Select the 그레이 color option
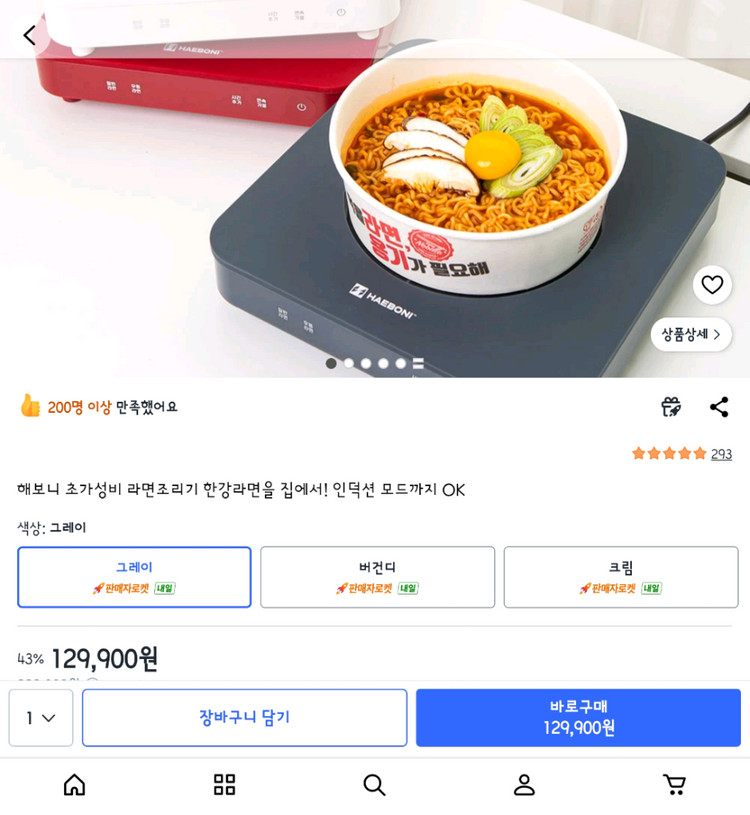Viewport: 750px width, 815px height. coord(134,577)
